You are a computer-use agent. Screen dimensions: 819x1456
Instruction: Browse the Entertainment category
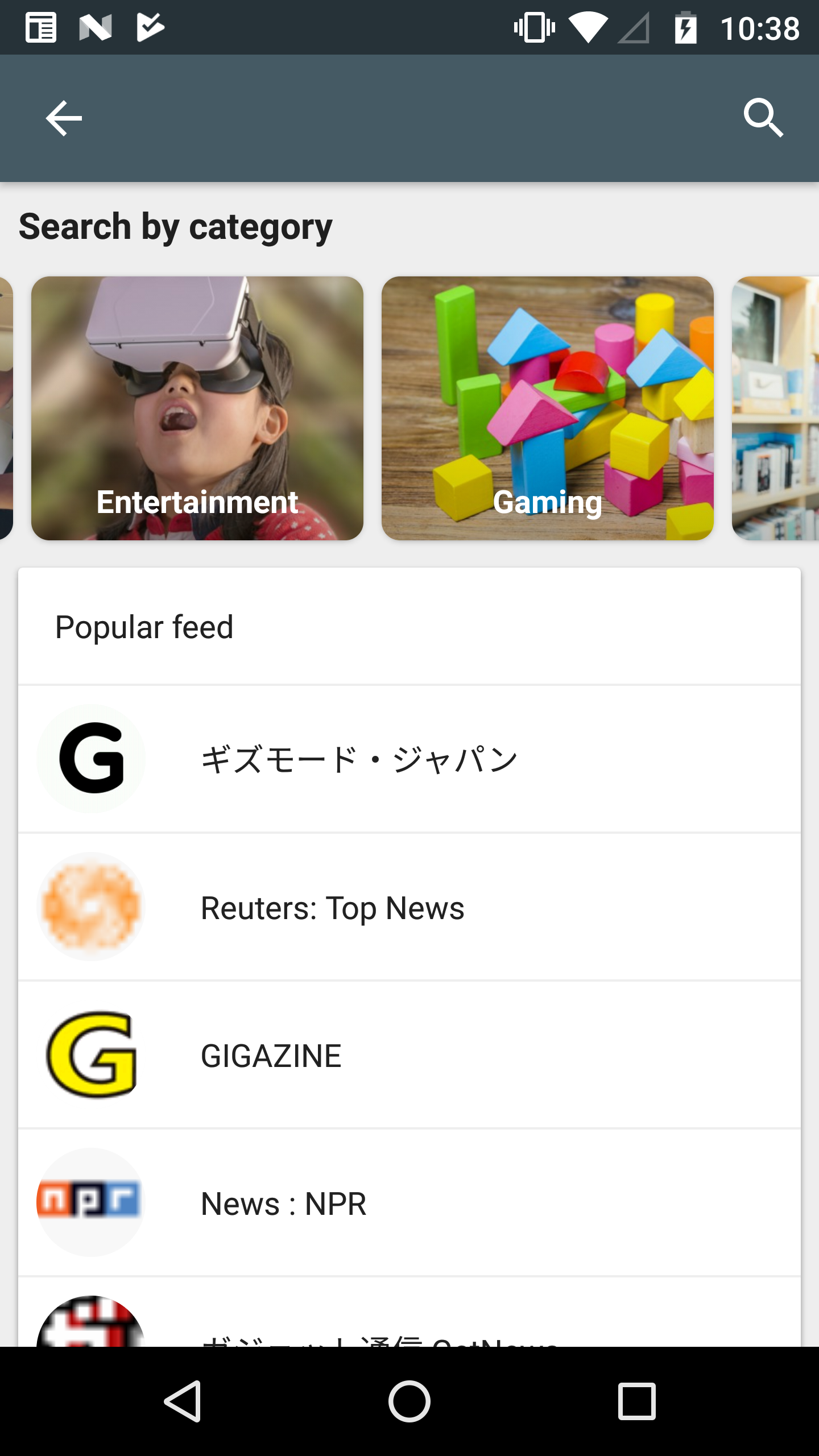tap(197, 408)
